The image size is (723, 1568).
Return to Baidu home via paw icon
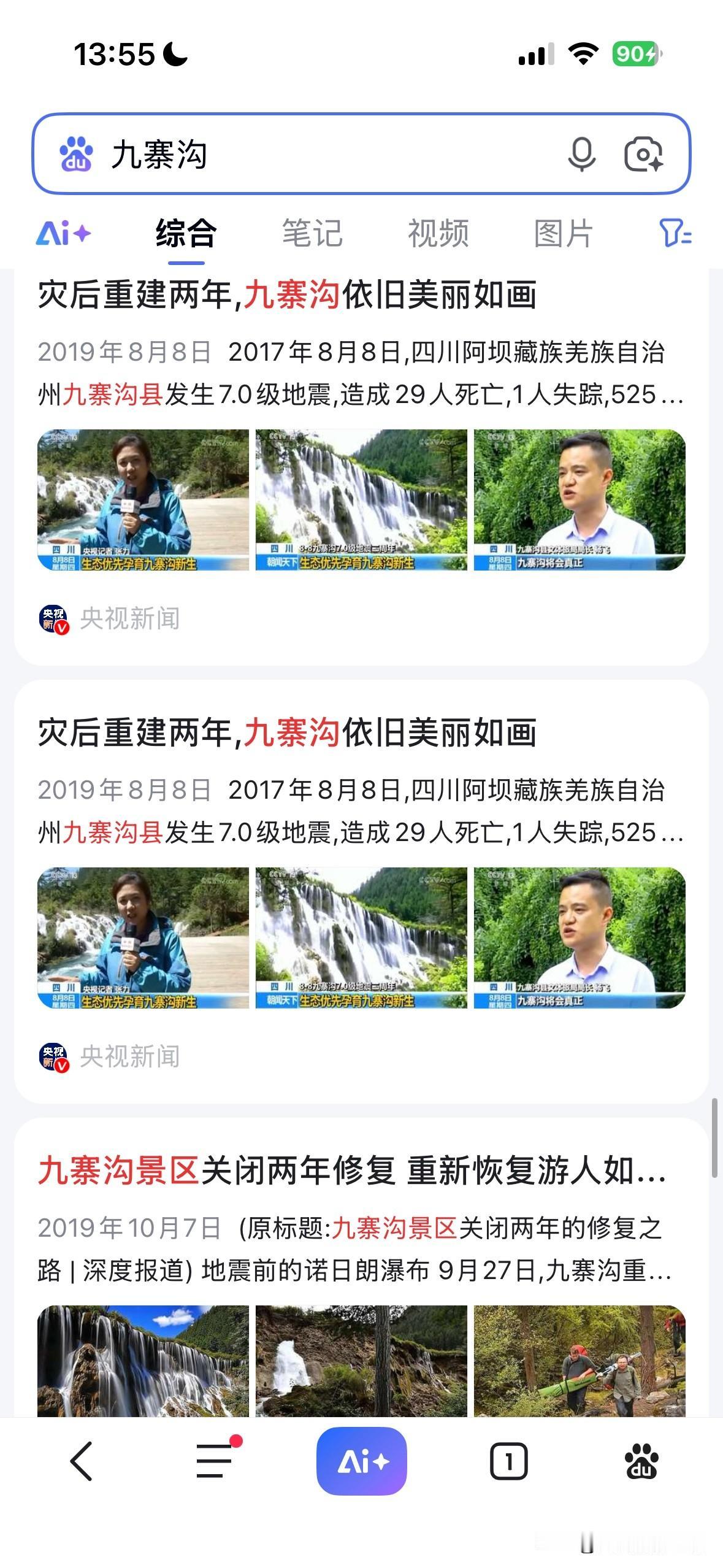641,1461
